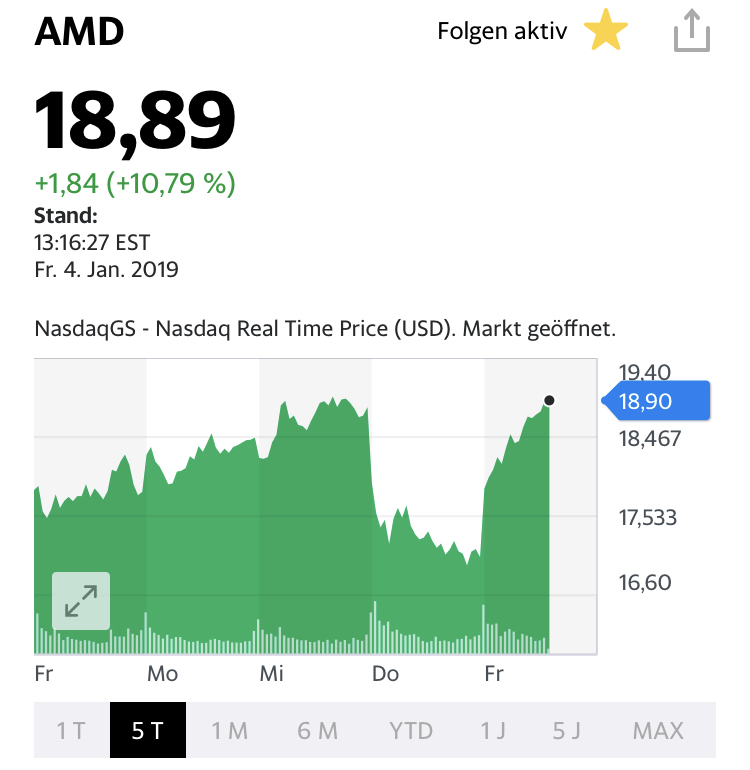Click the diagonal arrows chart zoom icon
The image size is (750, 770).
pyautogui.click(x=80, y=600)
